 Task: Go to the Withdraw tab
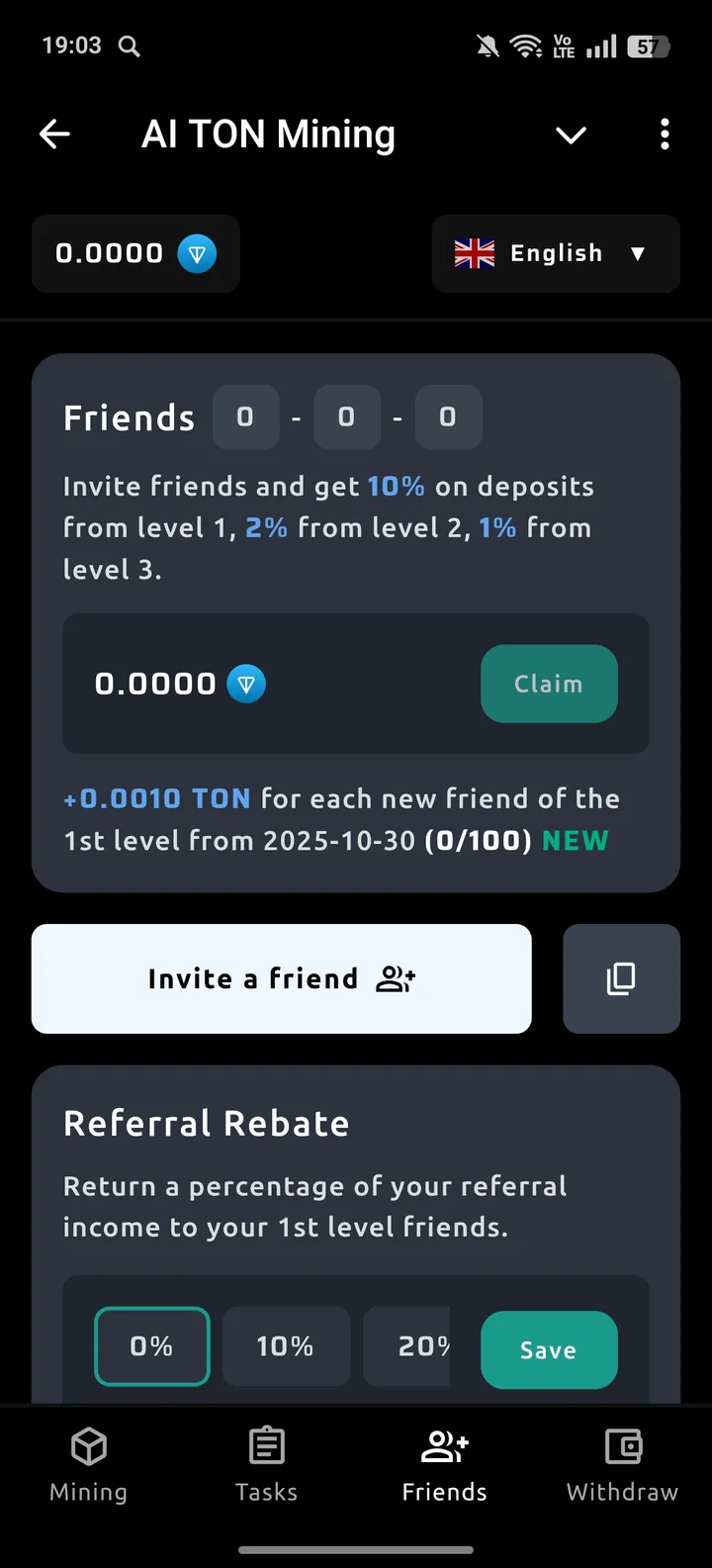click(623, 1464)
